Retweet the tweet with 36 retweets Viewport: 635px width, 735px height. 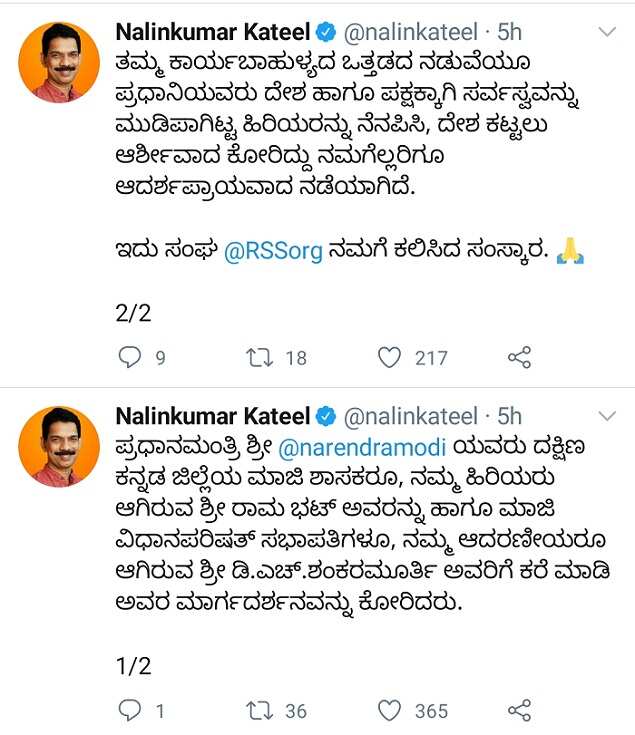pyautogui.click(x=260, y=711)
